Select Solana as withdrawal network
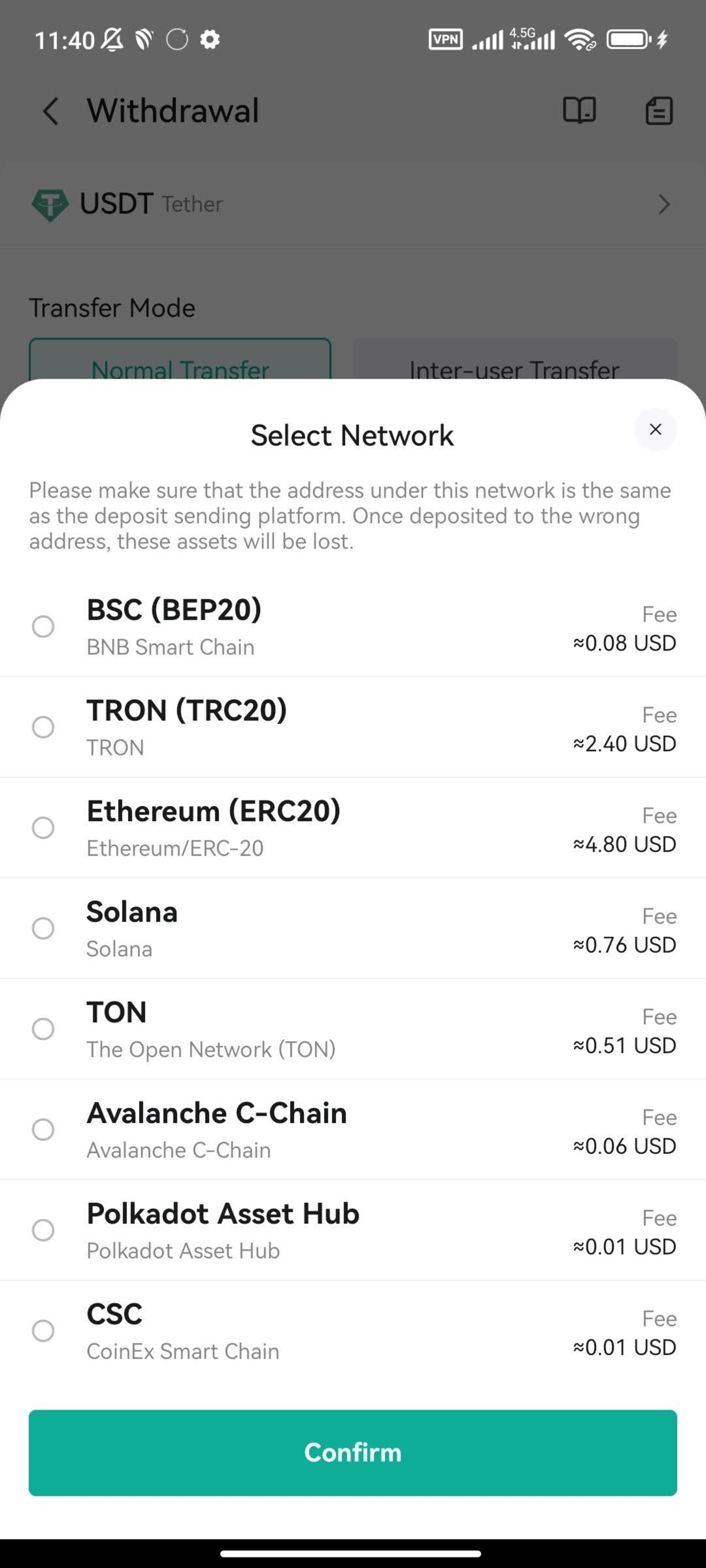The height and width of the screenshot is (1568, 706). pos(43,928)
